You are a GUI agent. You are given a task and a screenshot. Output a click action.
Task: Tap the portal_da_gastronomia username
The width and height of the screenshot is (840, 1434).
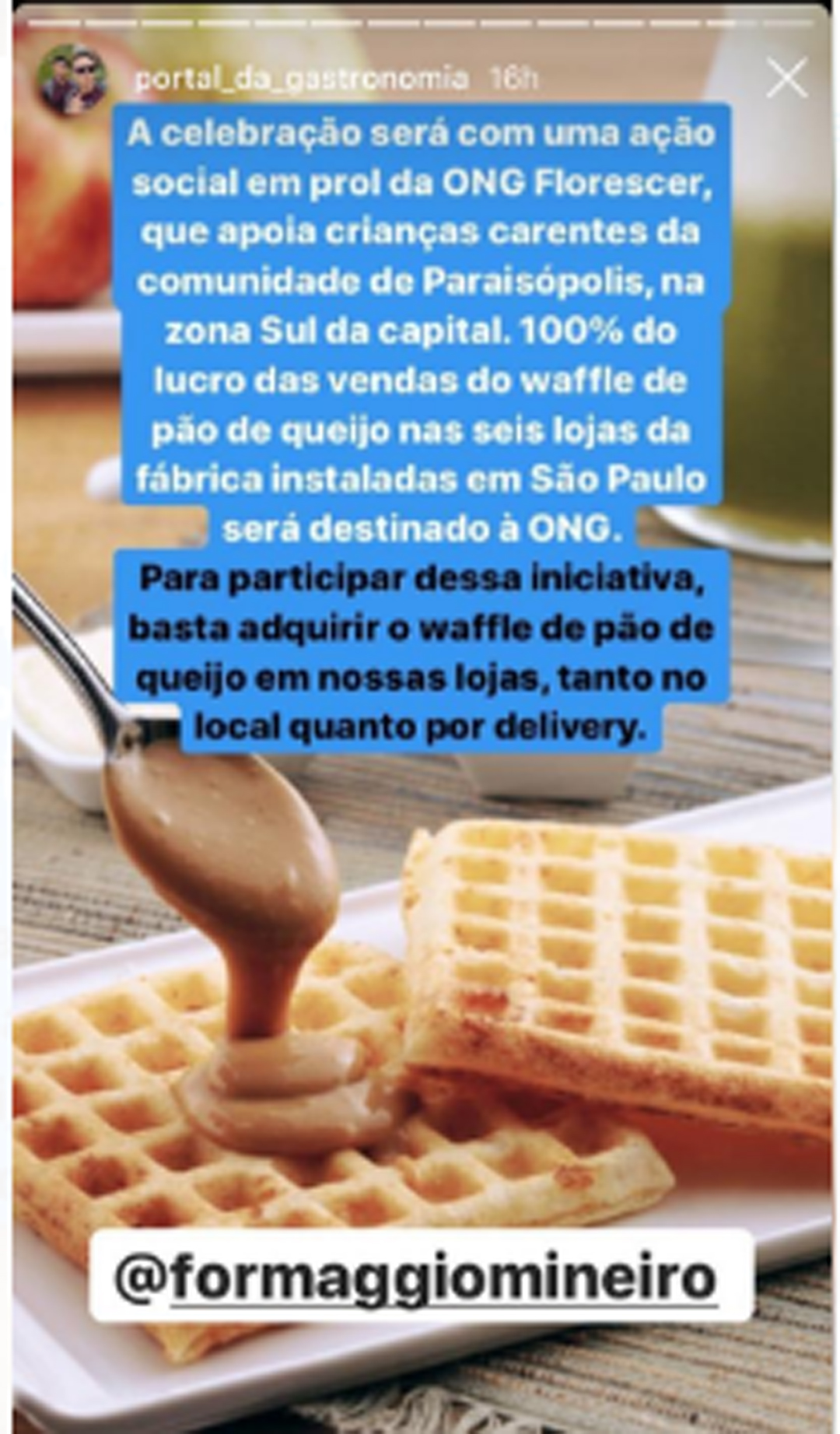click(x=302, y=79)
